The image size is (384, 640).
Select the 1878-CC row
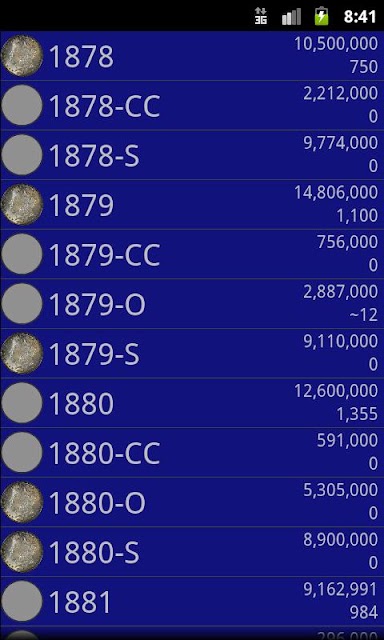[192, 105]
